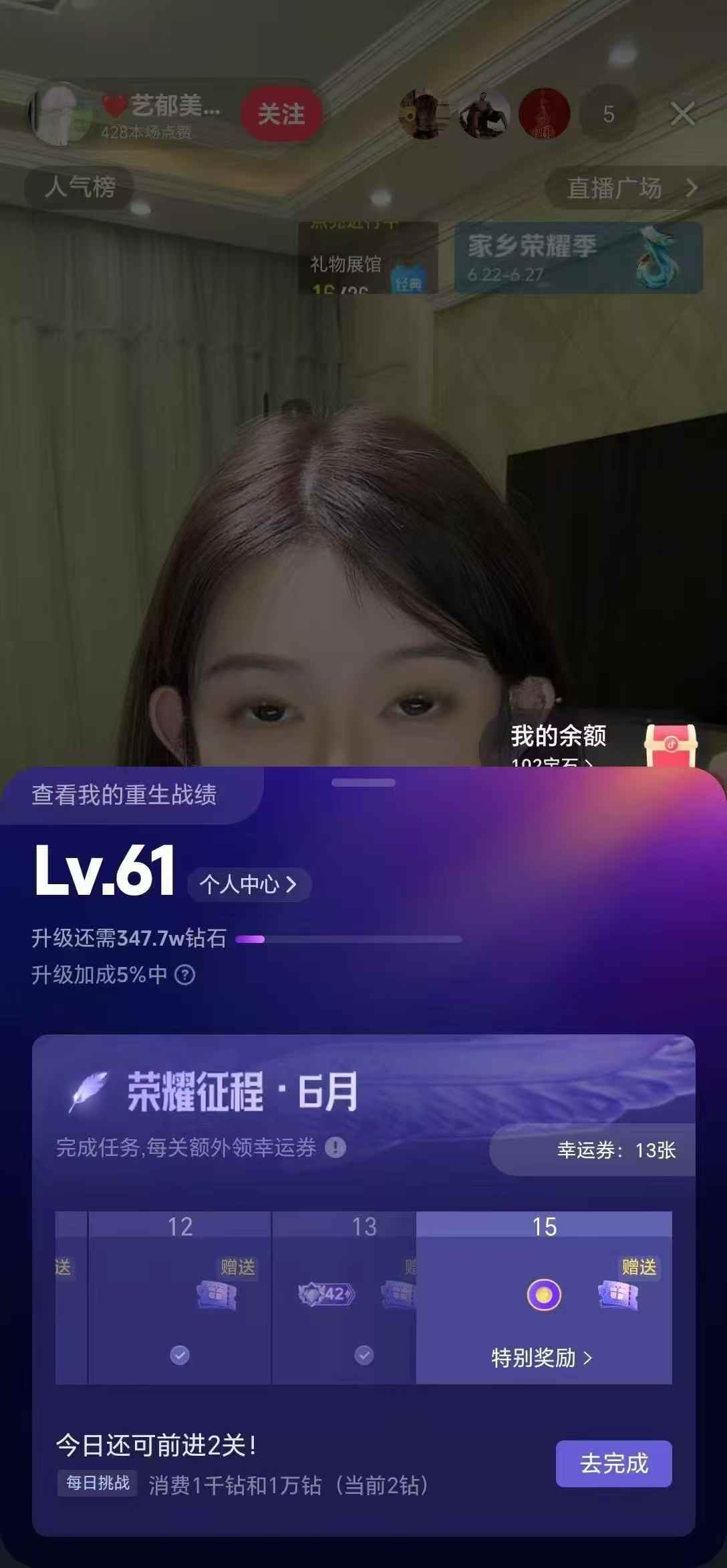The height and width of the screenshot is (1568, 727).
Task: Show info about 幸运券 tasks
Action: (x=335, y=1147)
